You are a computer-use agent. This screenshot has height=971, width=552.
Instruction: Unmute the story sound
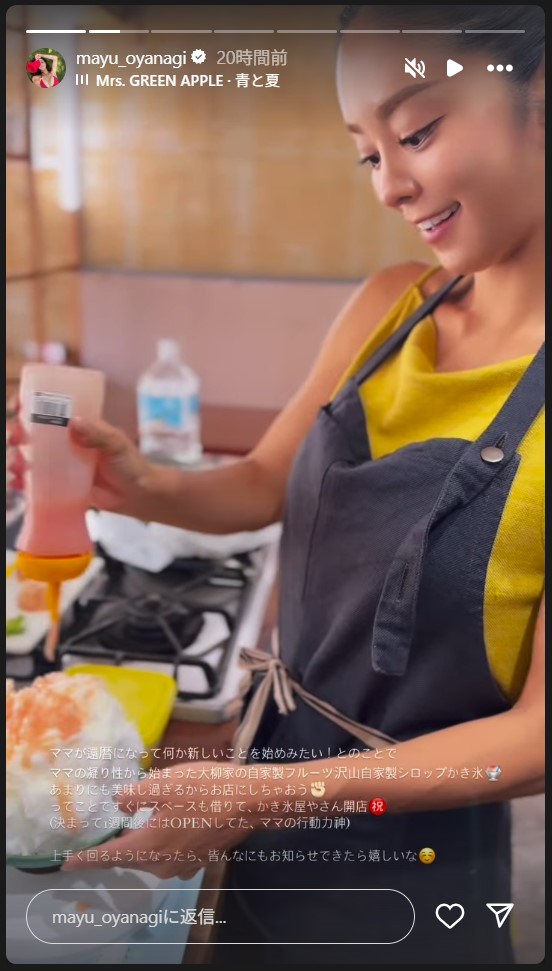tap(415, 68)
